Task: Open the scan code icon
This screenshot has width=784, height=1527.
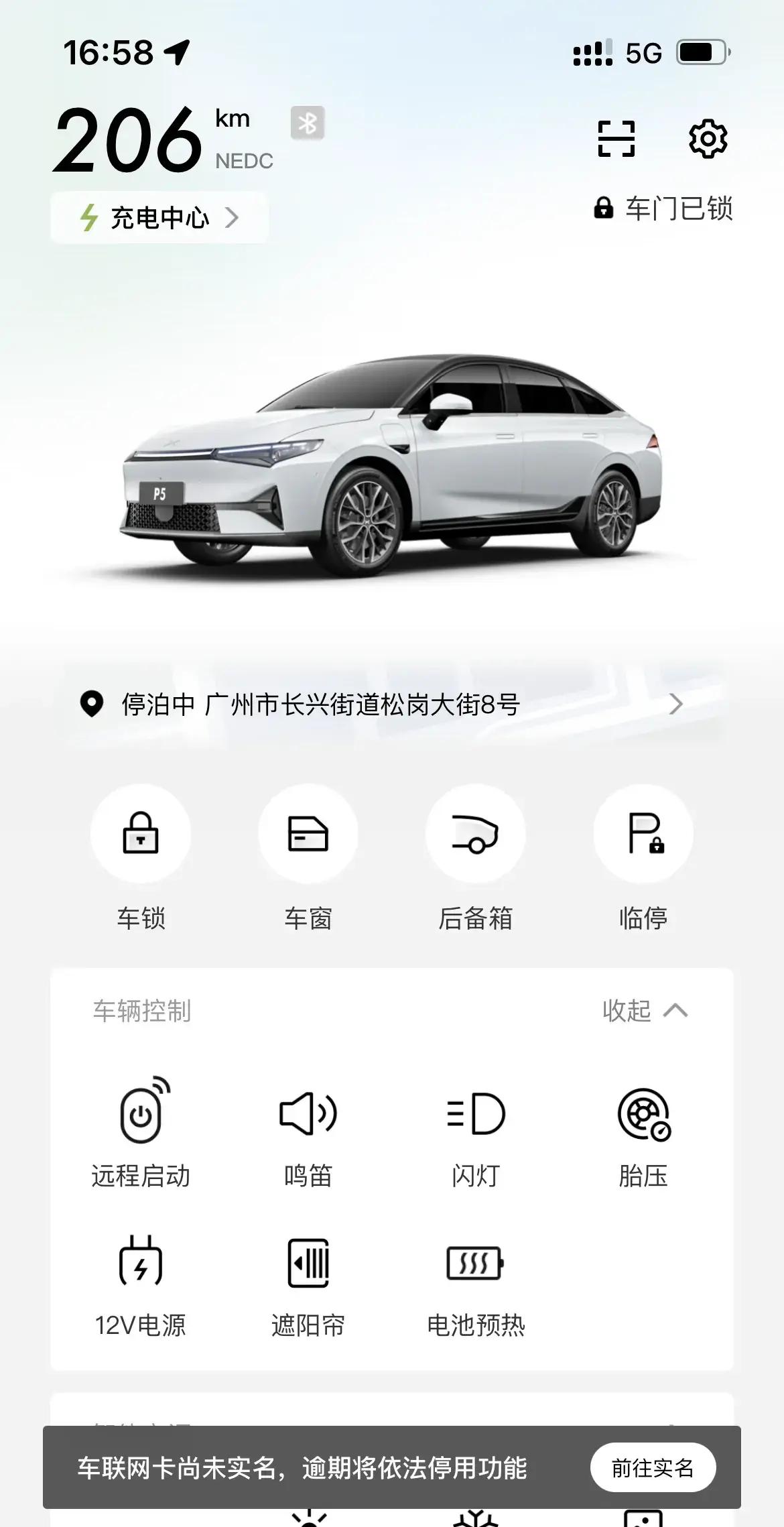Action: coord(616,139)
